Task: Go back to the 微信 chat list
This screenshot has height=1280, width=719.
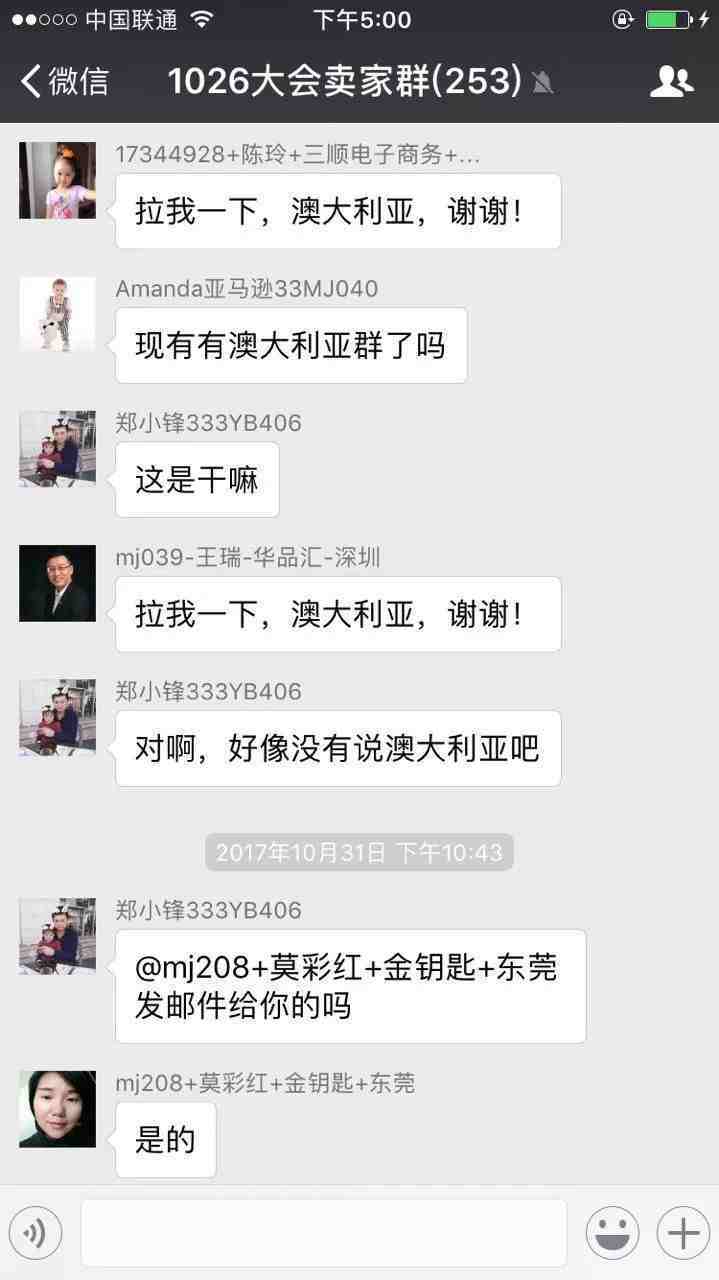Action: pyautogui.click(x=64, y=81)
